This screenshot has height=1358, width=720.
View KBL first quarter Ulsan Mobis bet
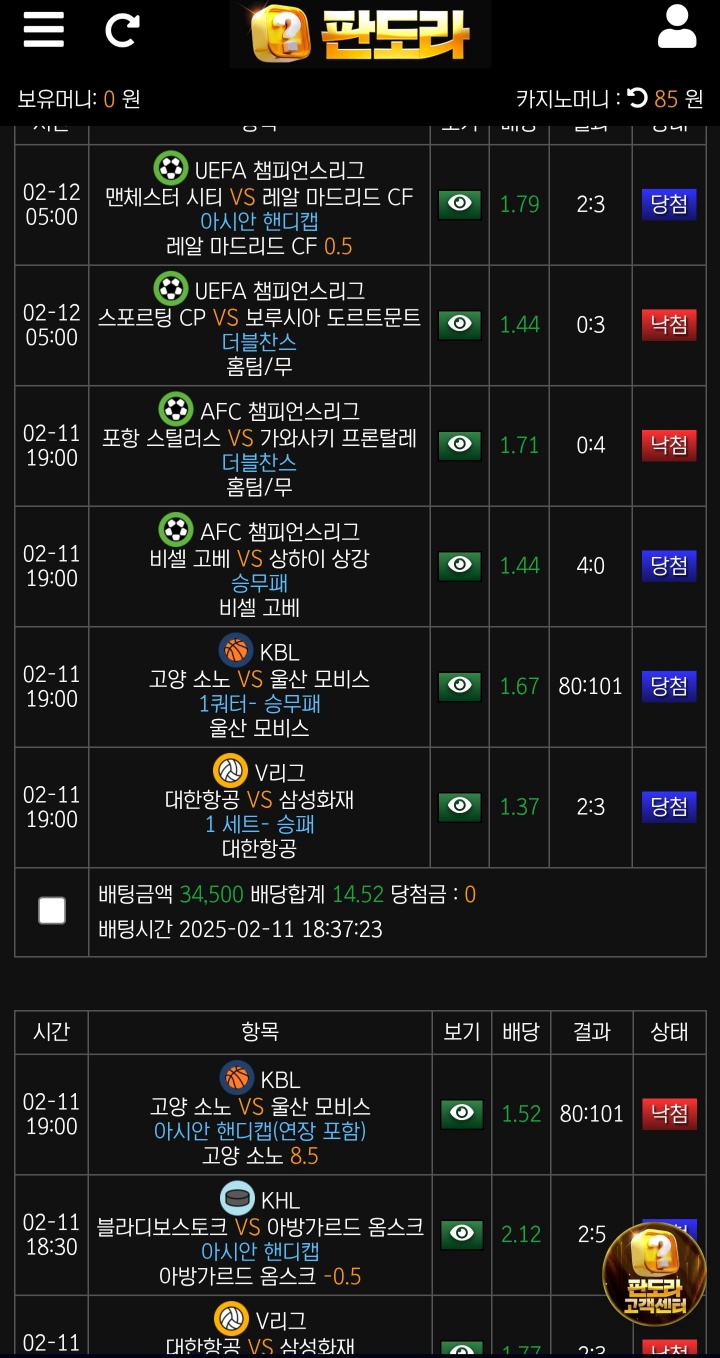459,686
